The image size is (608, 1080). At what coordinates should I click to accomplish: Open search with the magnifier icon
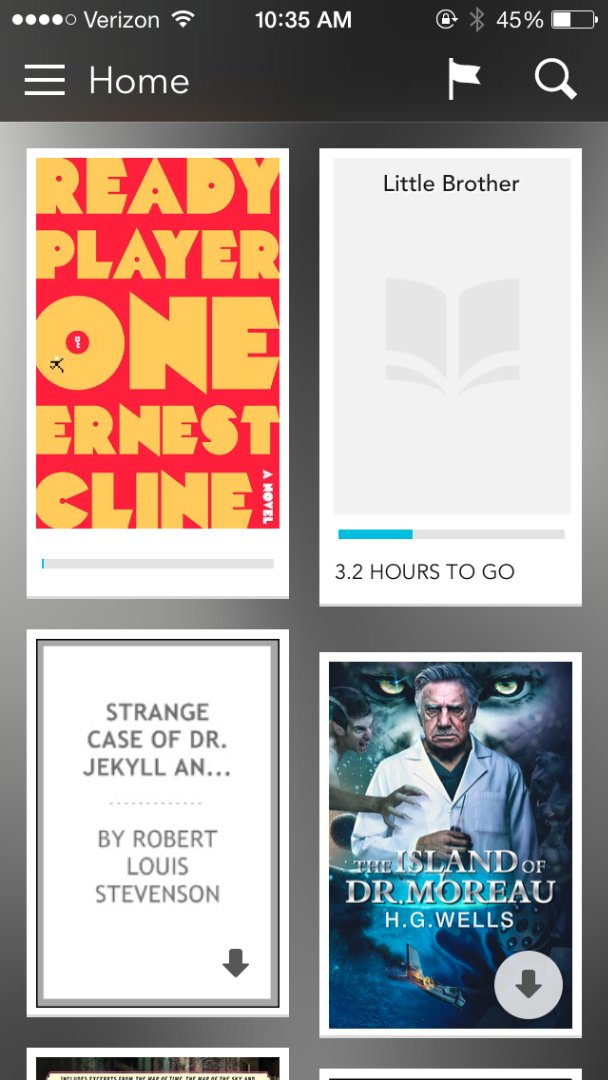(555, 79)
